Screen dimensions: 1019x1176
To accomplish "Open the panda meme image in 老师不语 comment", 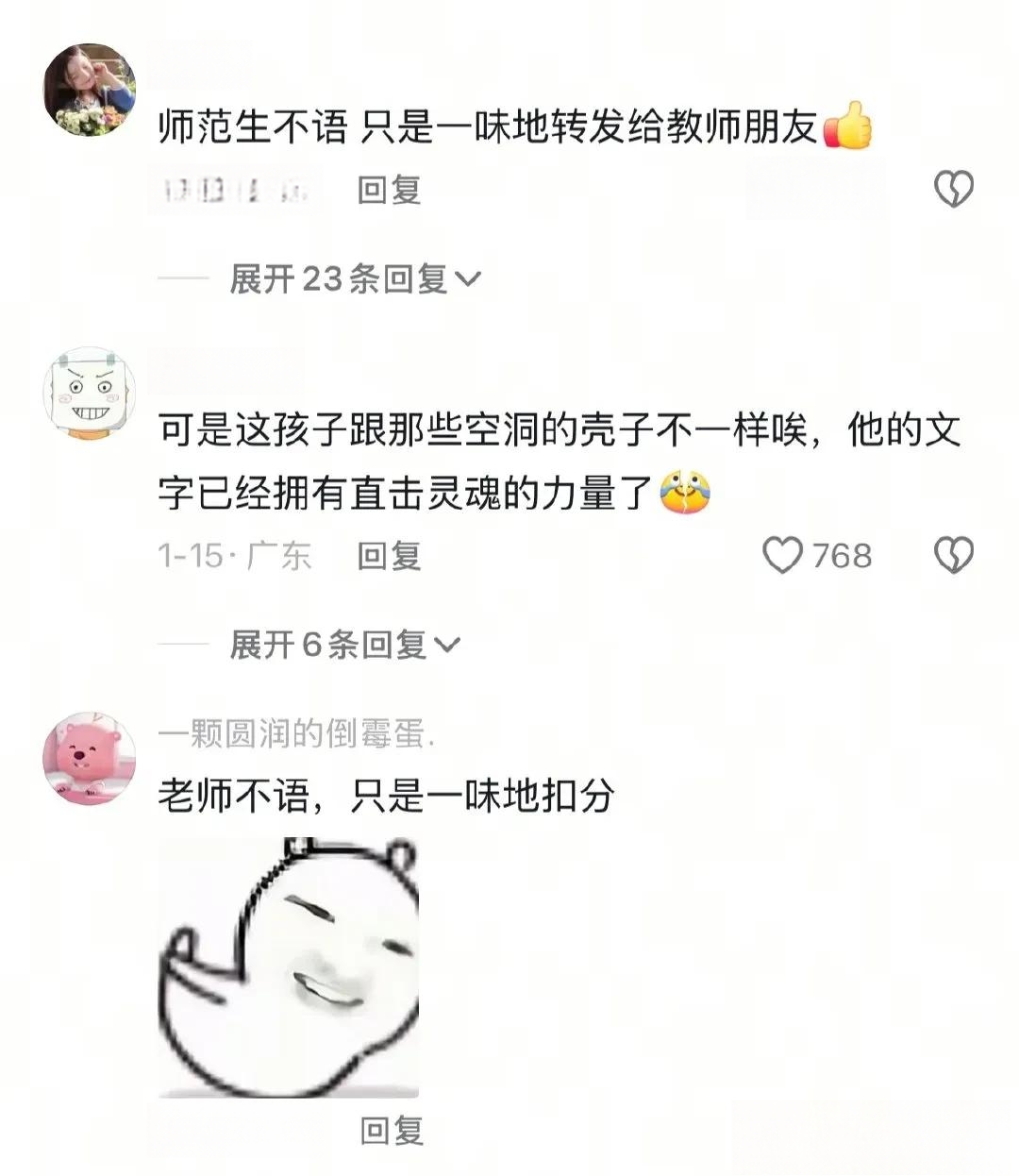I will [288, 967].
